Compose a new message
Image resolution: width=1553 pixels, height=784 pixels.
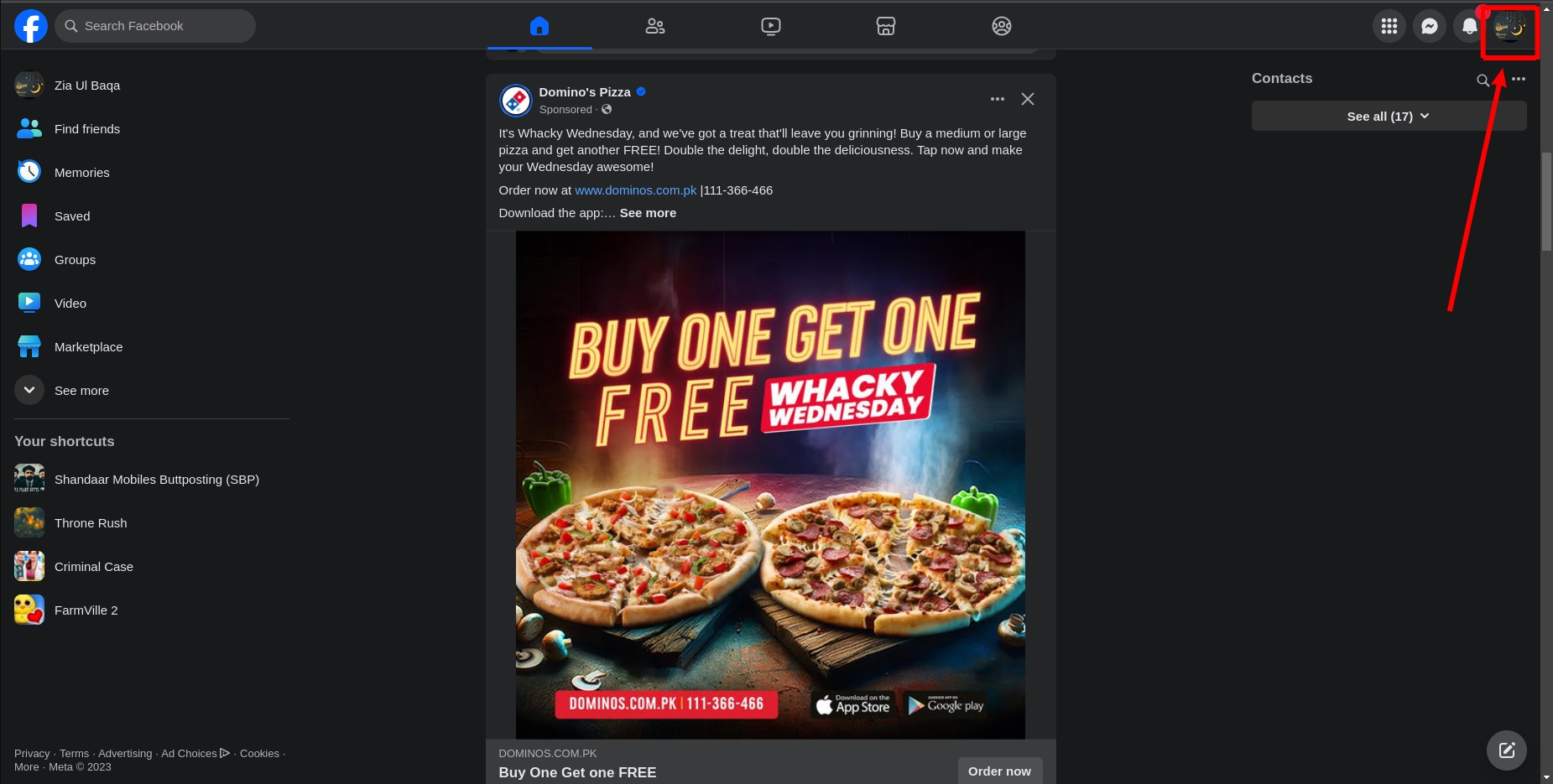[x=1507, y=750]
